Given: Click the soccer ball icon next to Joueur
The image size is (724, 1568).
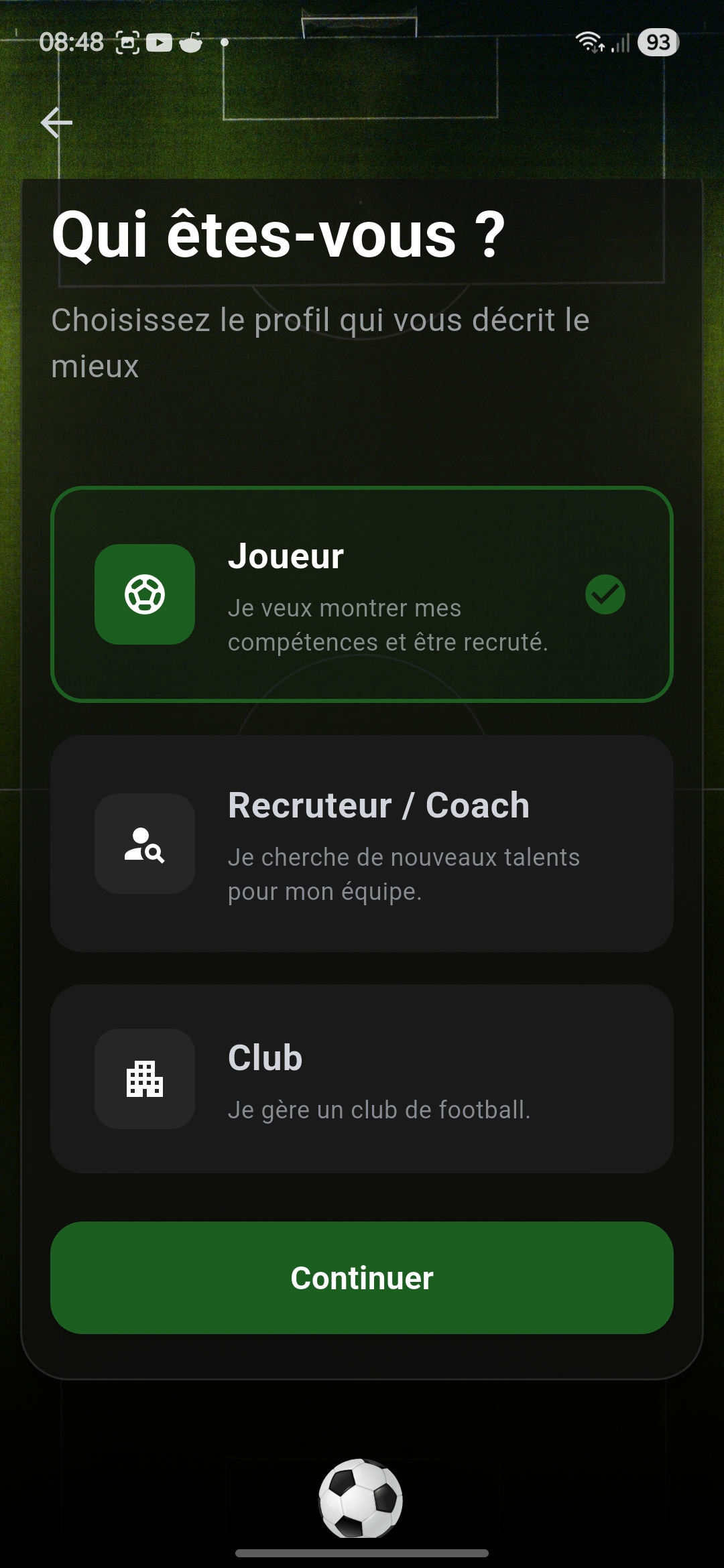Looking at the screenshot, I should click(x=145, y=592).
